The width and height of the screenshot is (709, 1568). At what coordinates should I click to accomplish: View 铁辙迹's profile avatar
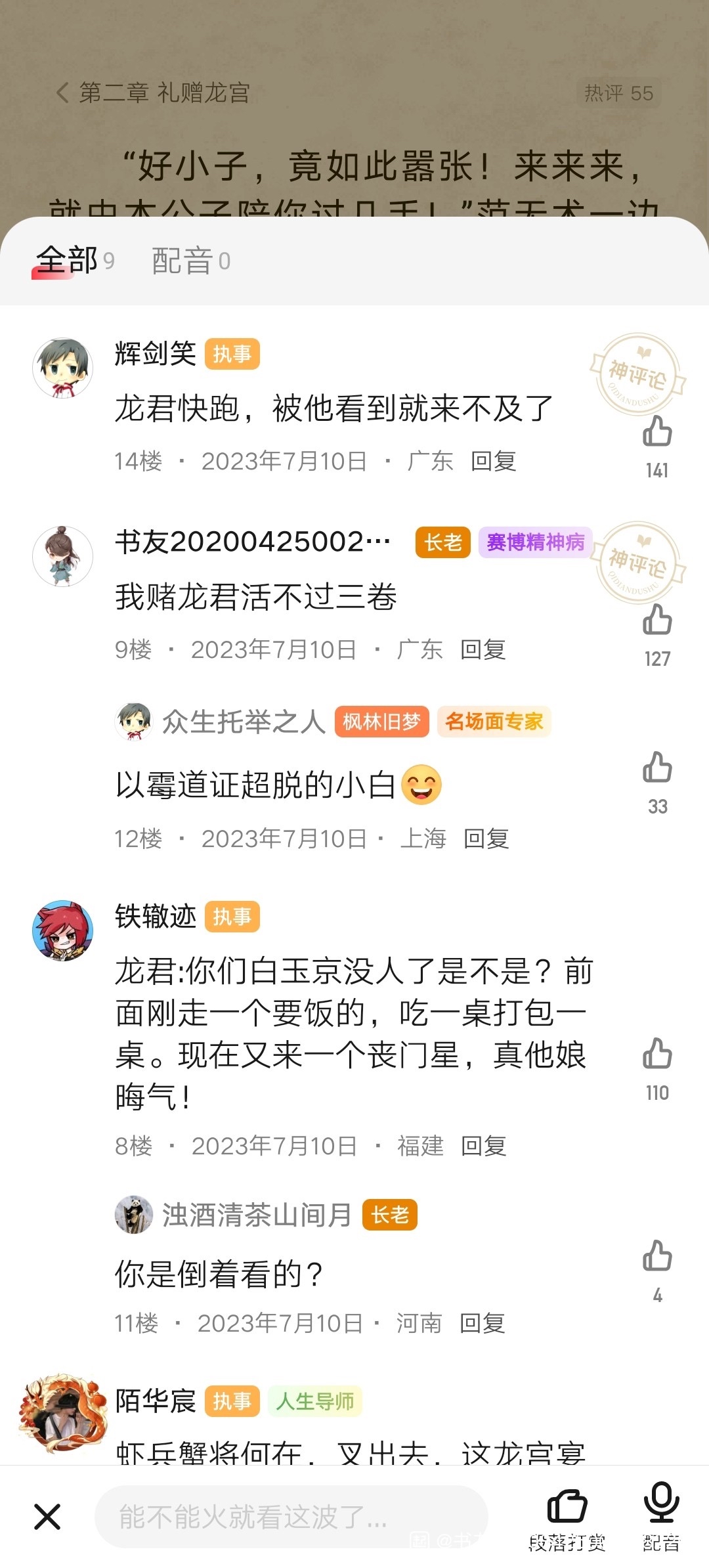click(62, 930)
